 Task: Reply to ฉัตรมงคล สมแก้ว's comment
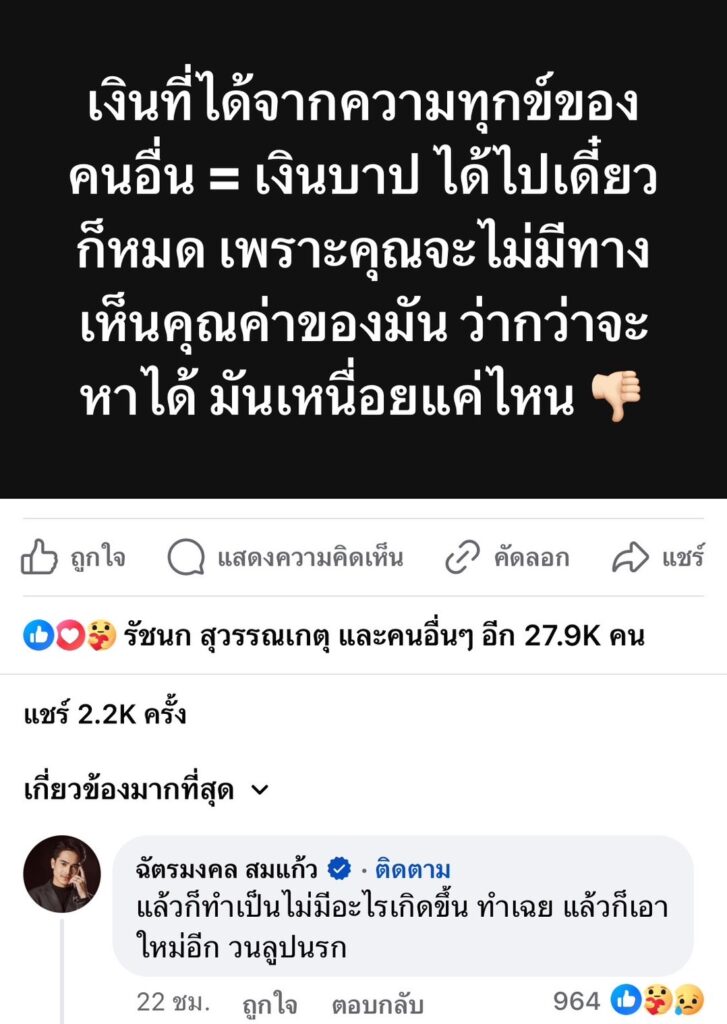pyautogui.click(x=378, y=1003)
